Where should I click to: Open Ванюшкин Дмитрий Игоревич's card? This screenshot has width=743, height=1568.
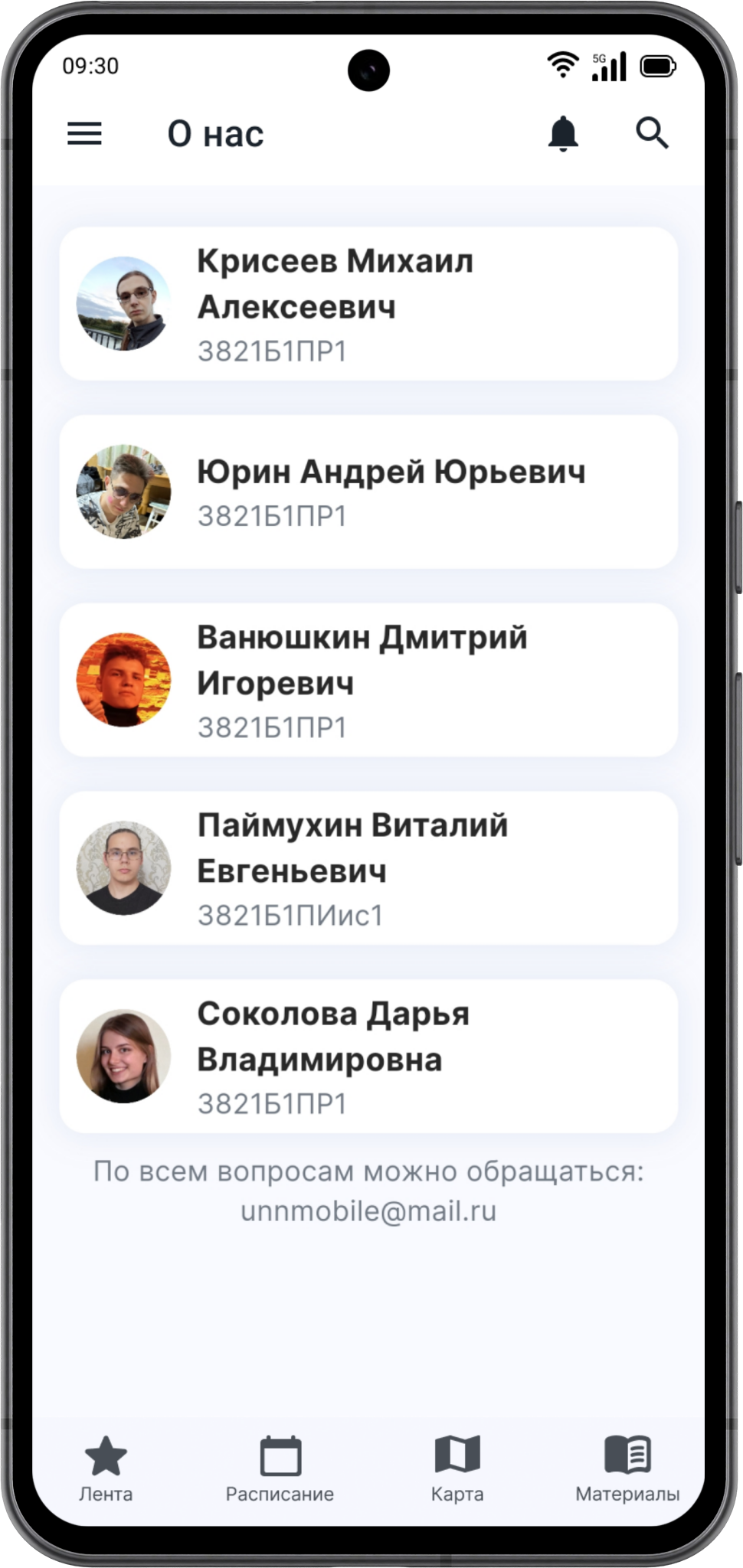point(368,680)
